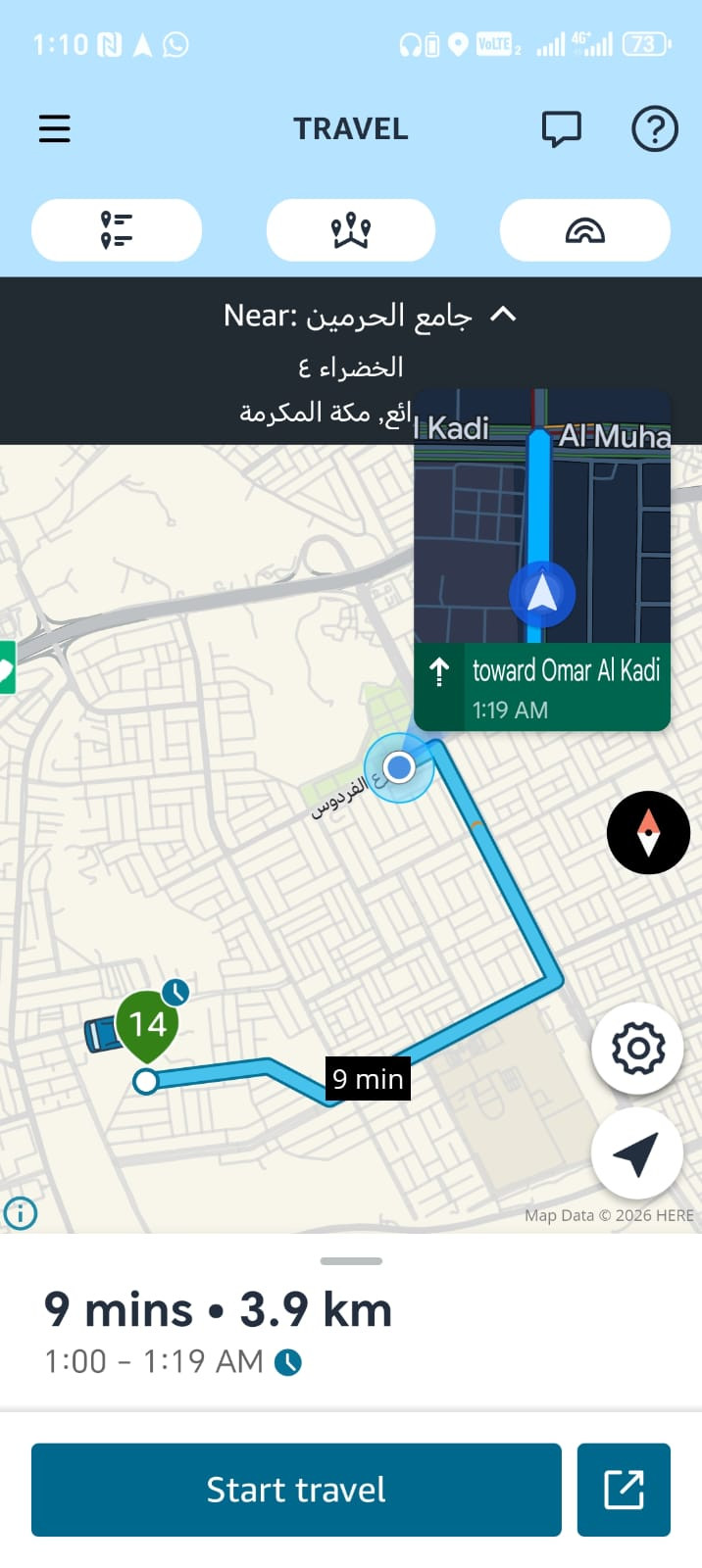Open the third top tab with arch icon
The width and height of the screenshot is (702, 1568).
pyautogui.click(x=584, y=230)
